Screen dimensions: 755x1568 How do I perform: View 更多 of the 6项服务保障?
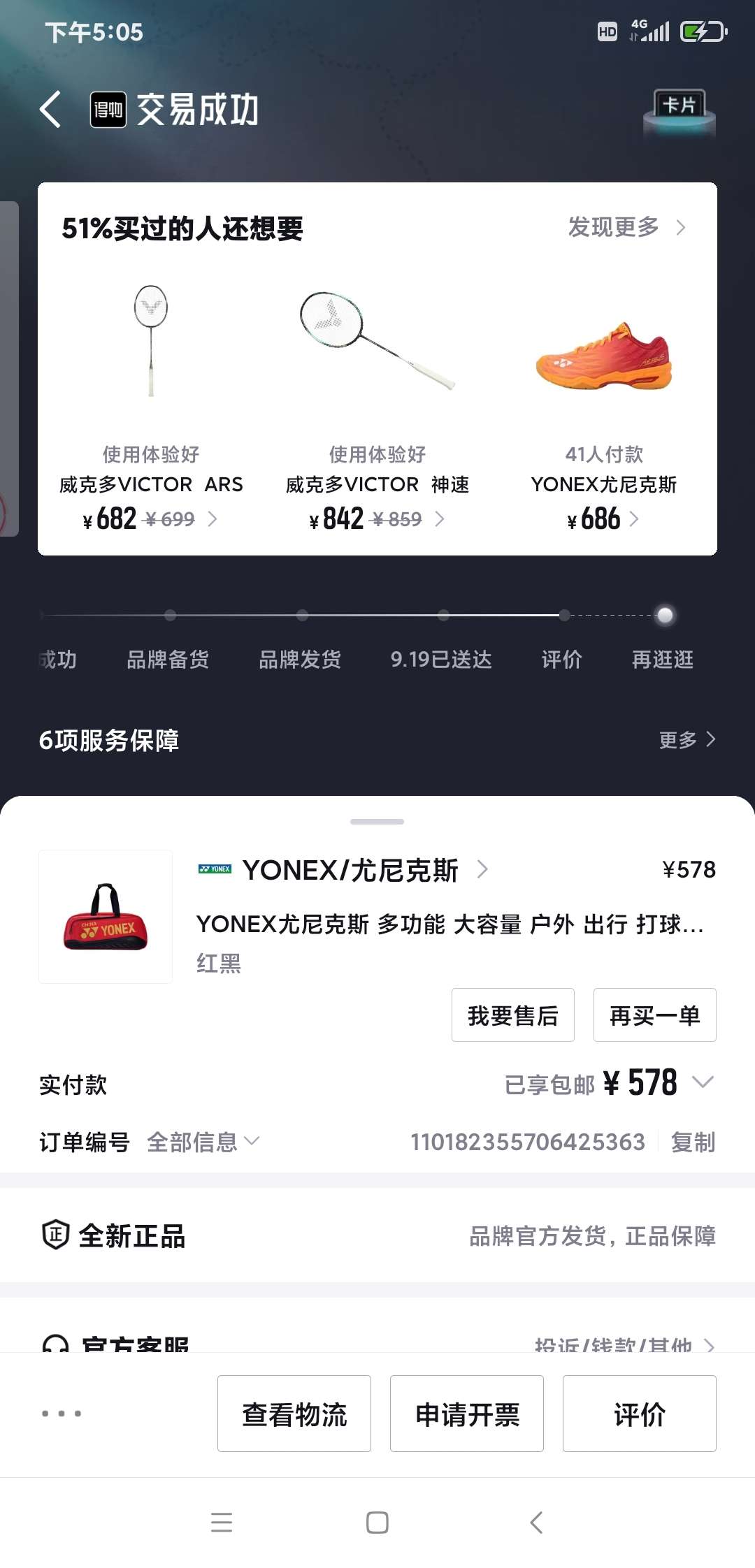click(686, 739)
